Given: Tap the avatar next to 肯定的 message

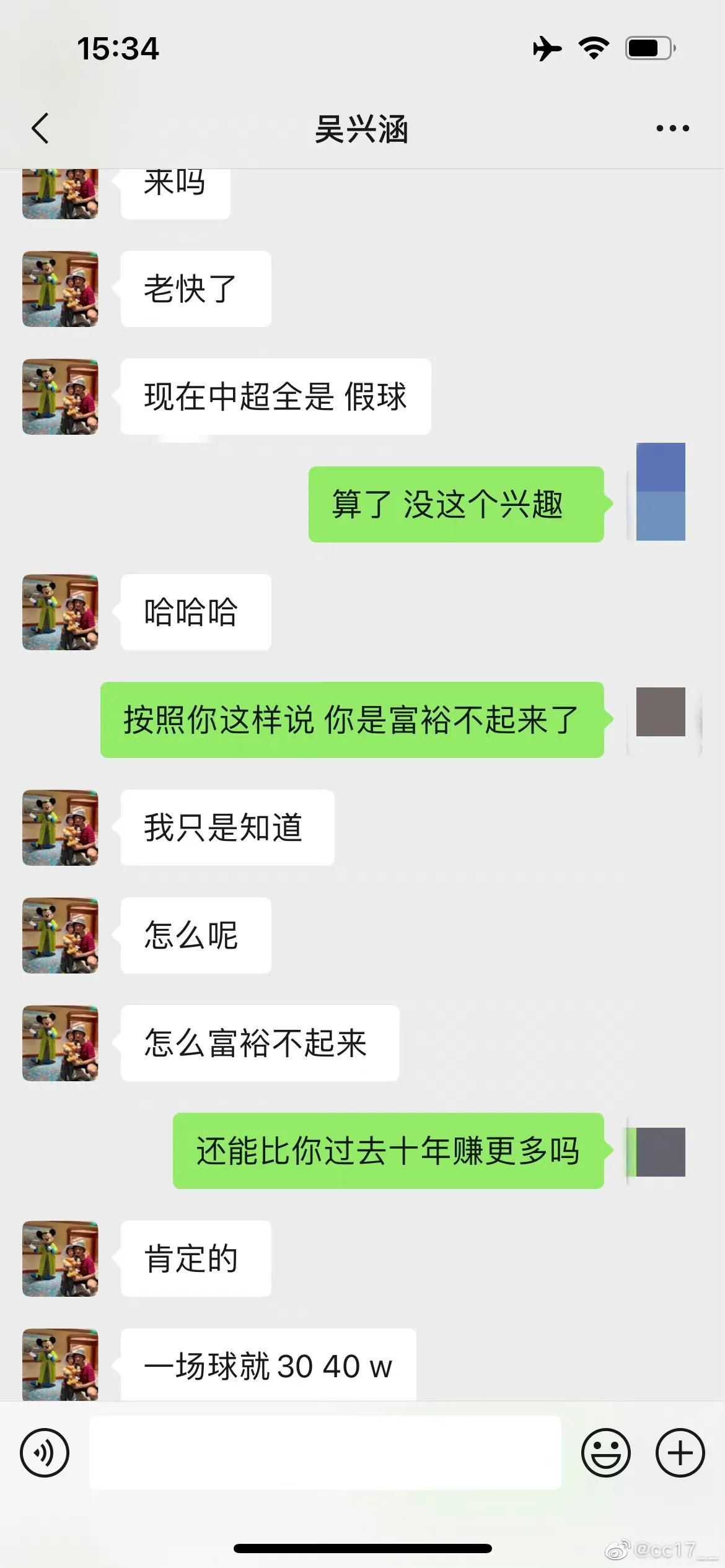Looking at the screenshot, I should pos(59,1260).
